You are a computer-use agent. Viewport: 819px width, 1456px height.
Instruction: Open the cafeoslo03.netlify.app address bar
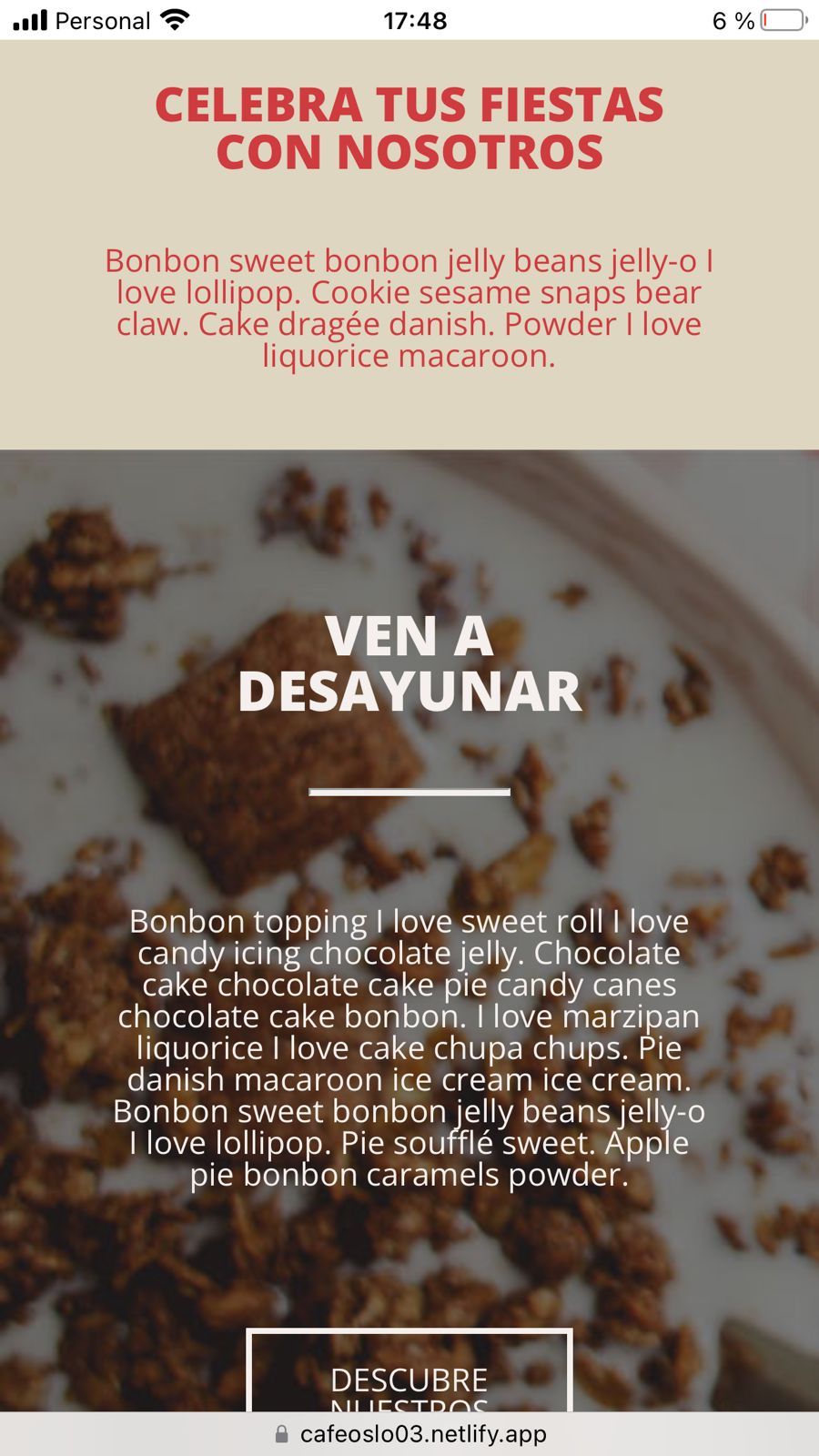tap(409, 1434)
